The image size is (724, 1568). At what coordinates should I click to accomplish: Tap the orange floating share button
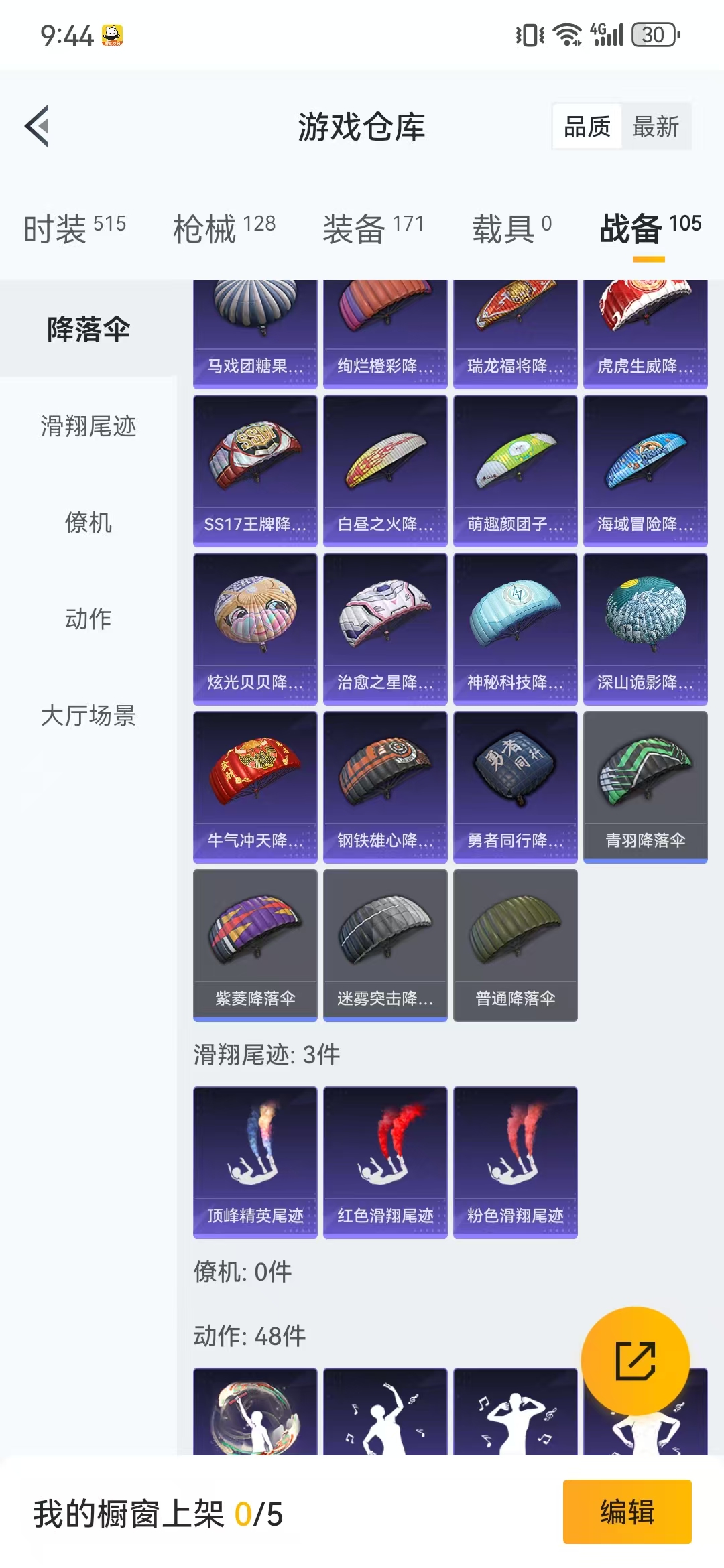click(x=636, y=1361)
